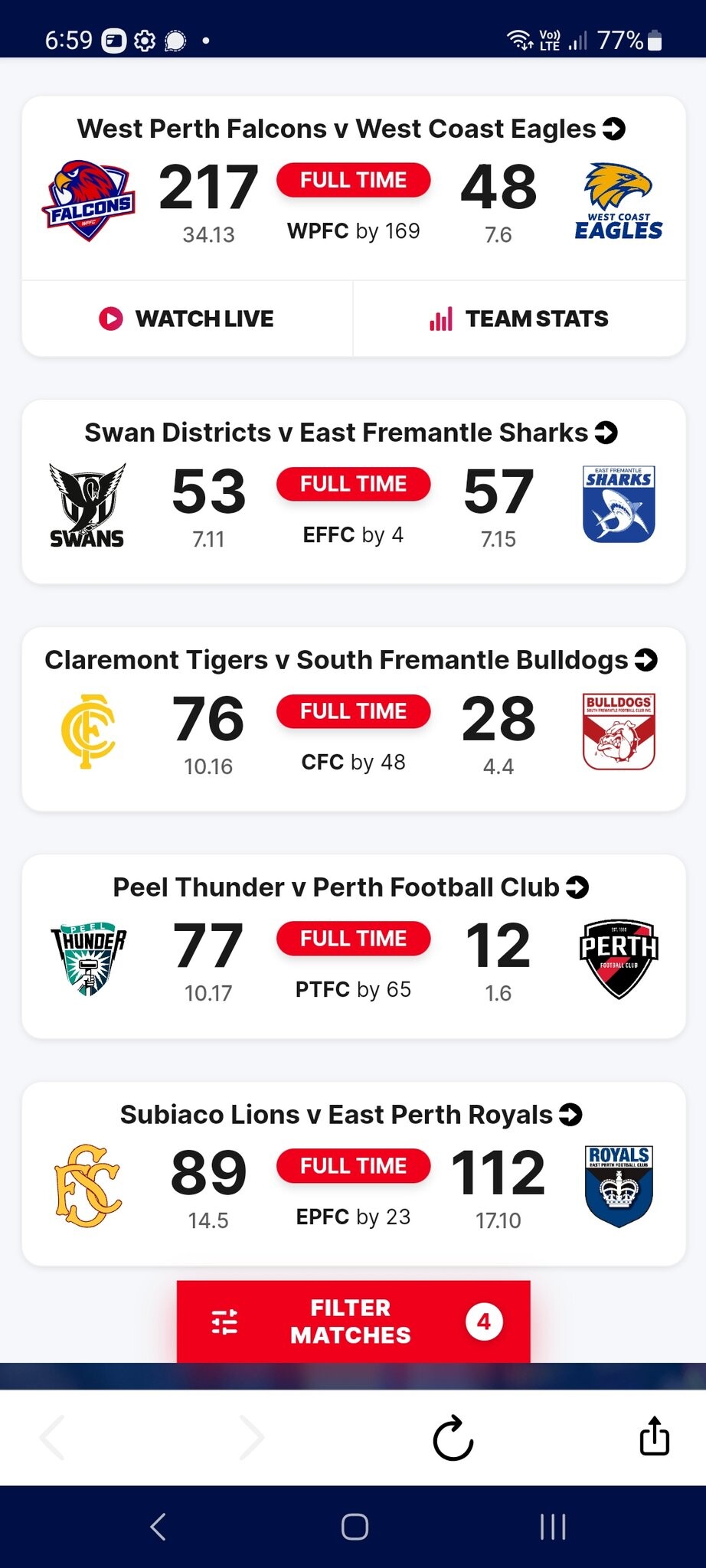This screenshot has height=1568, width=706.
Task: Tap the system home button
Action: pos(355,1527)
